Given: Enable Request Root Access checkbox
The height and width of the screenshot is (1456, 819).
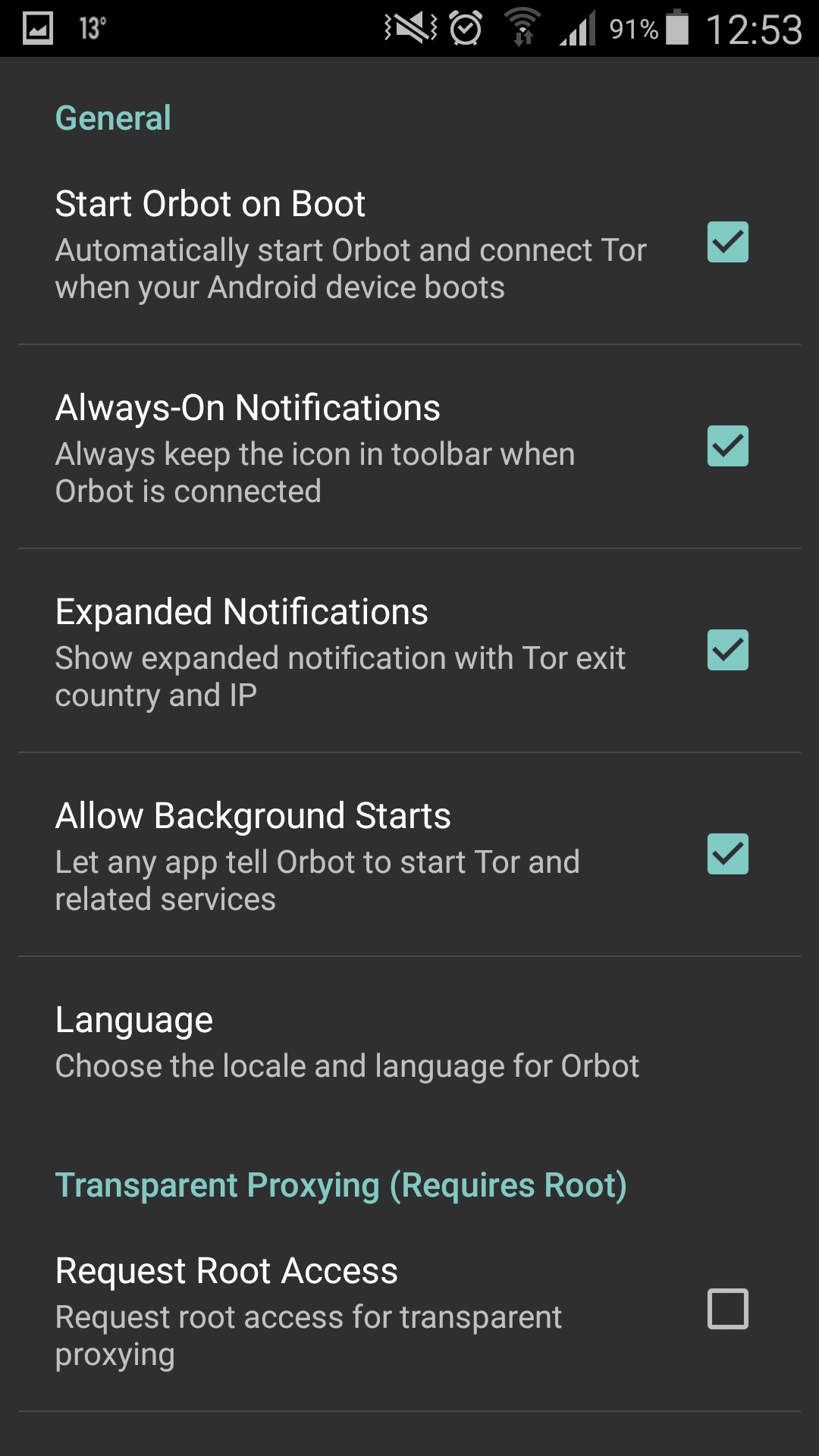Looking at the screenshot, I should 727,1309.
